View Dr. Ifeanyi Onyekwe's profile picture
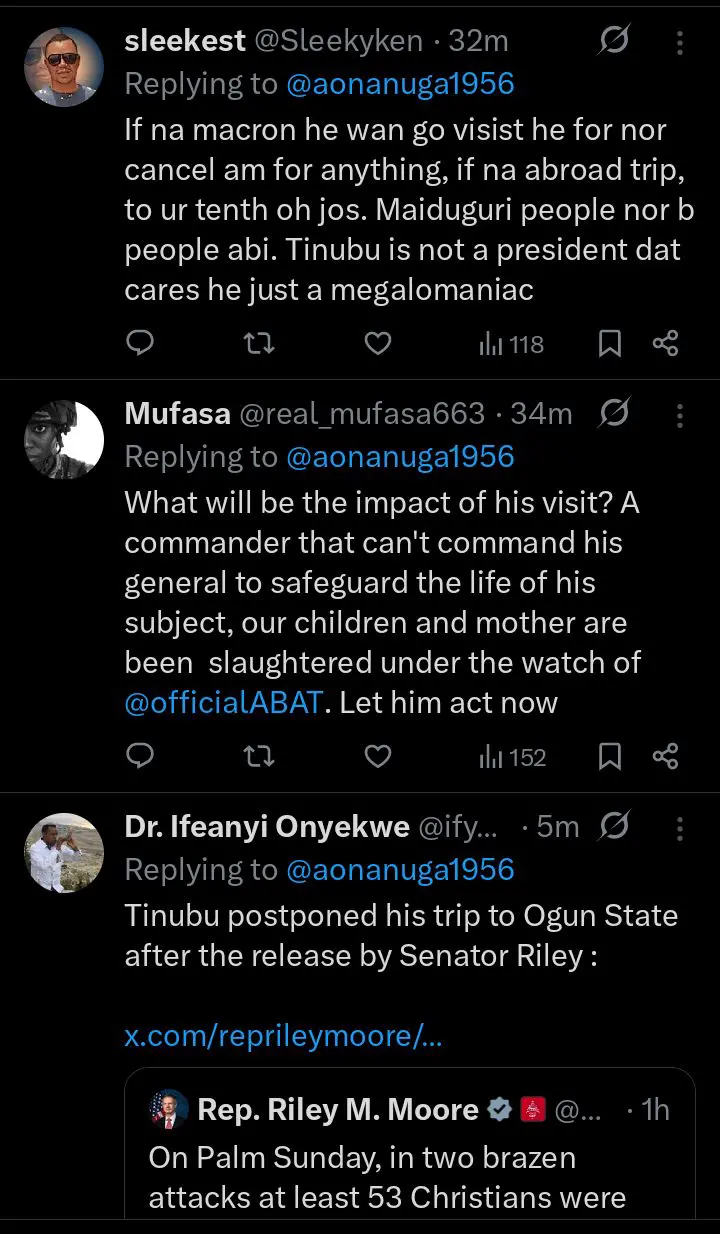 click(64, 852)
